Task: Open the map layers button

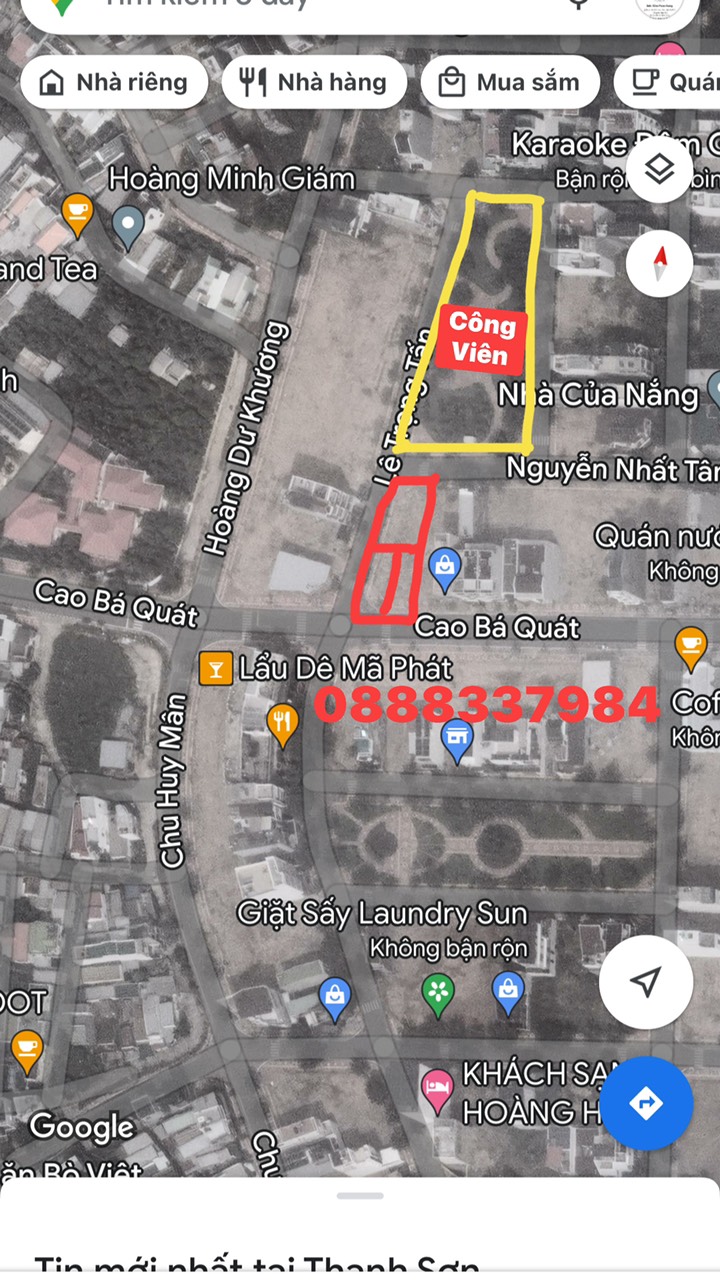Action: [x=660, y=171]
